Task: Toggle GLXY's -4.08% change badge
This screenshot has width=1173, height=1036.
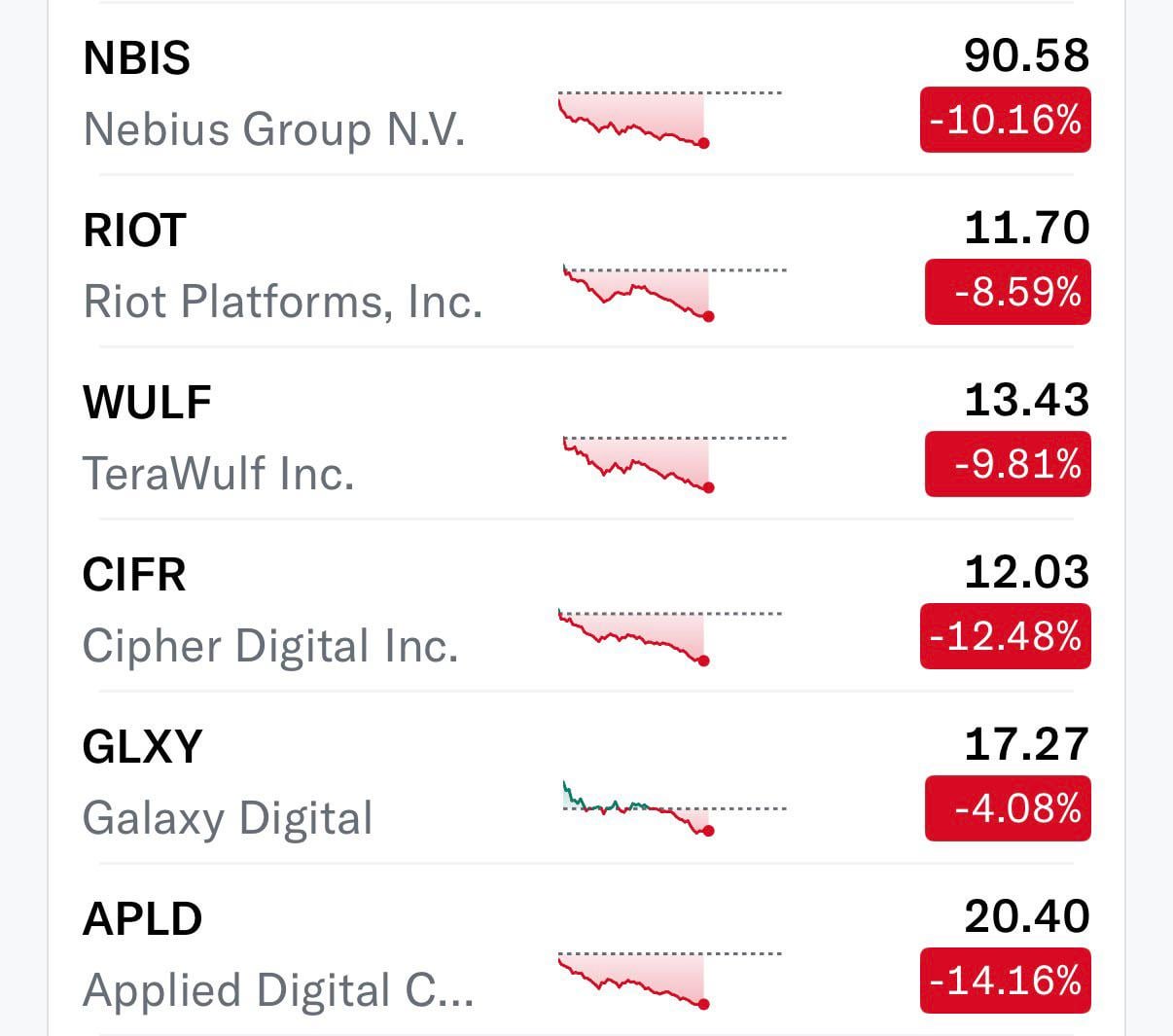Action: coord(1008,808)
